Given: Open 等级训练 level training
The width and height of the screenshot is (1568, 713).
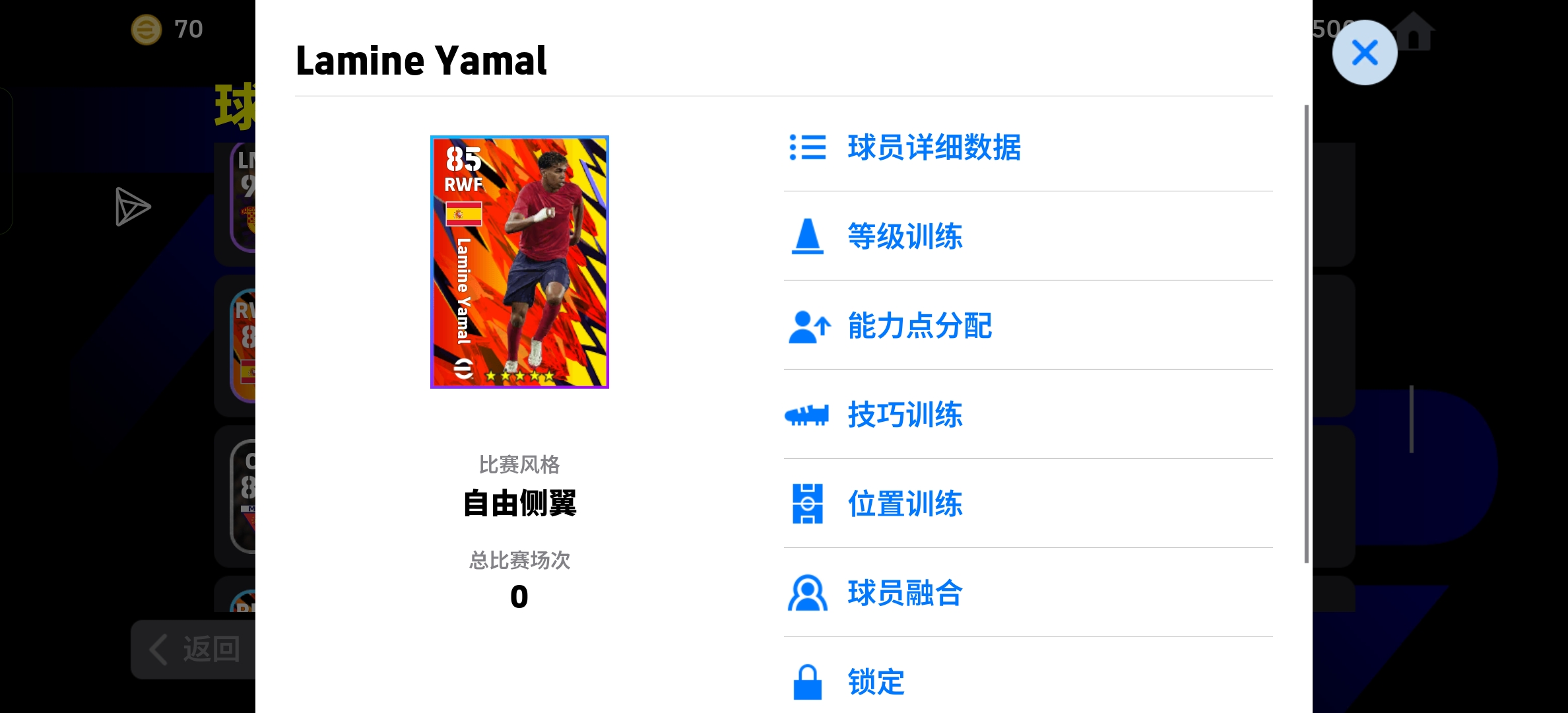Looking at the screenshot, I should point(904,236).
